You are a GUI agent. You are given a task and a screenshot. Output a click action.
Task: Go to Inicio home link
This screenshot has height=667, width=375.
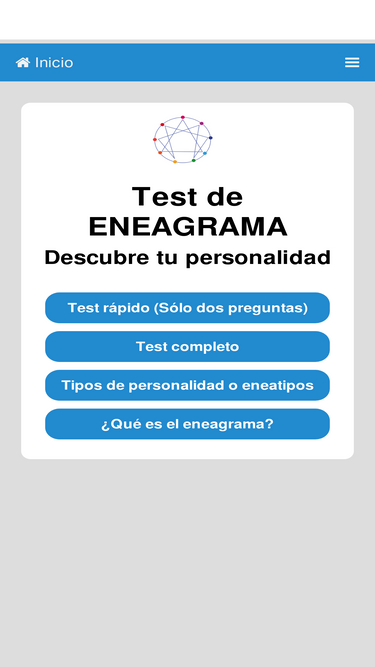44,63
